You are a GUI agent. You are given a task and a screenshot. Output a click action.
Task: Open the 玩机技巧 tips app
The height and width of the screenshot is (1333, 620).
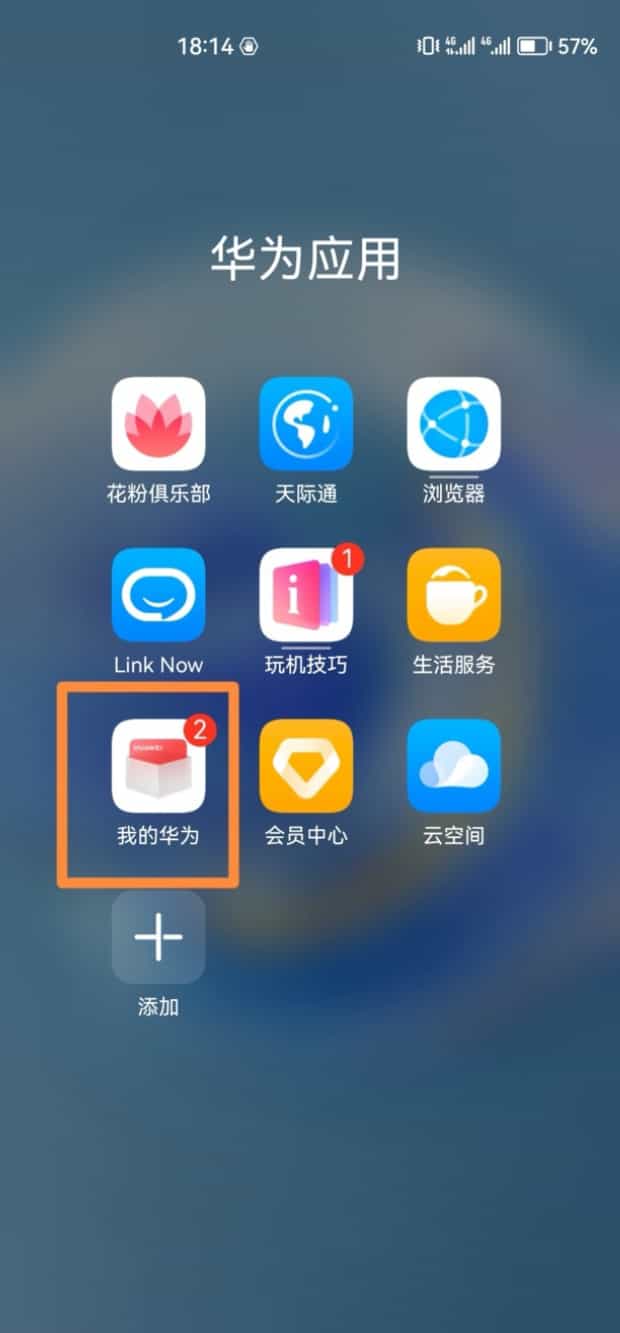point(306,595)
